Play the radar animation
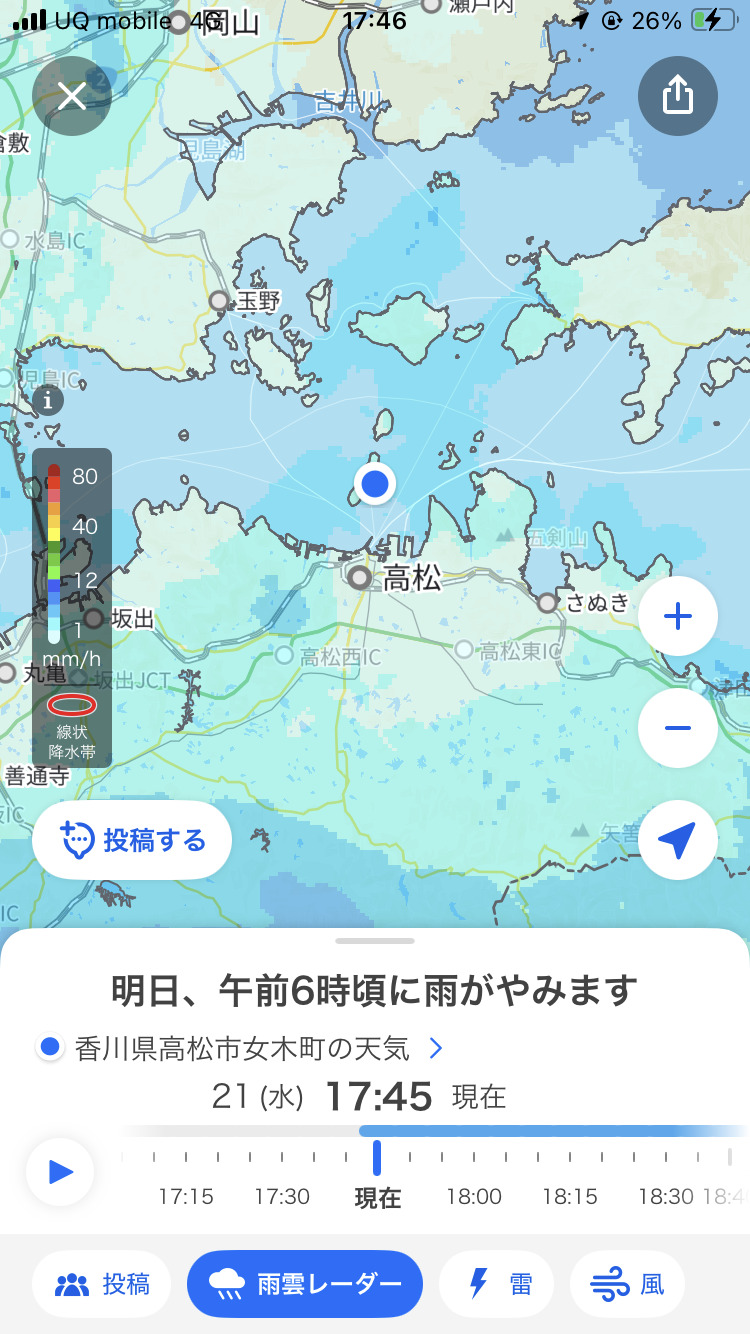The height and width of the screenshot is (1334, 750). pos(60,1171)
